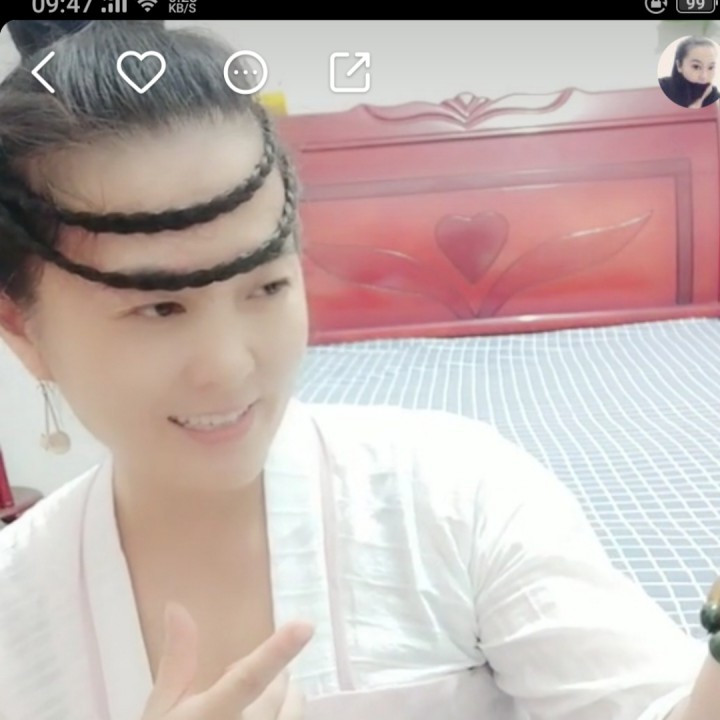Like this video with the heart
Screen dimensions: 720x720
[141, 72]
